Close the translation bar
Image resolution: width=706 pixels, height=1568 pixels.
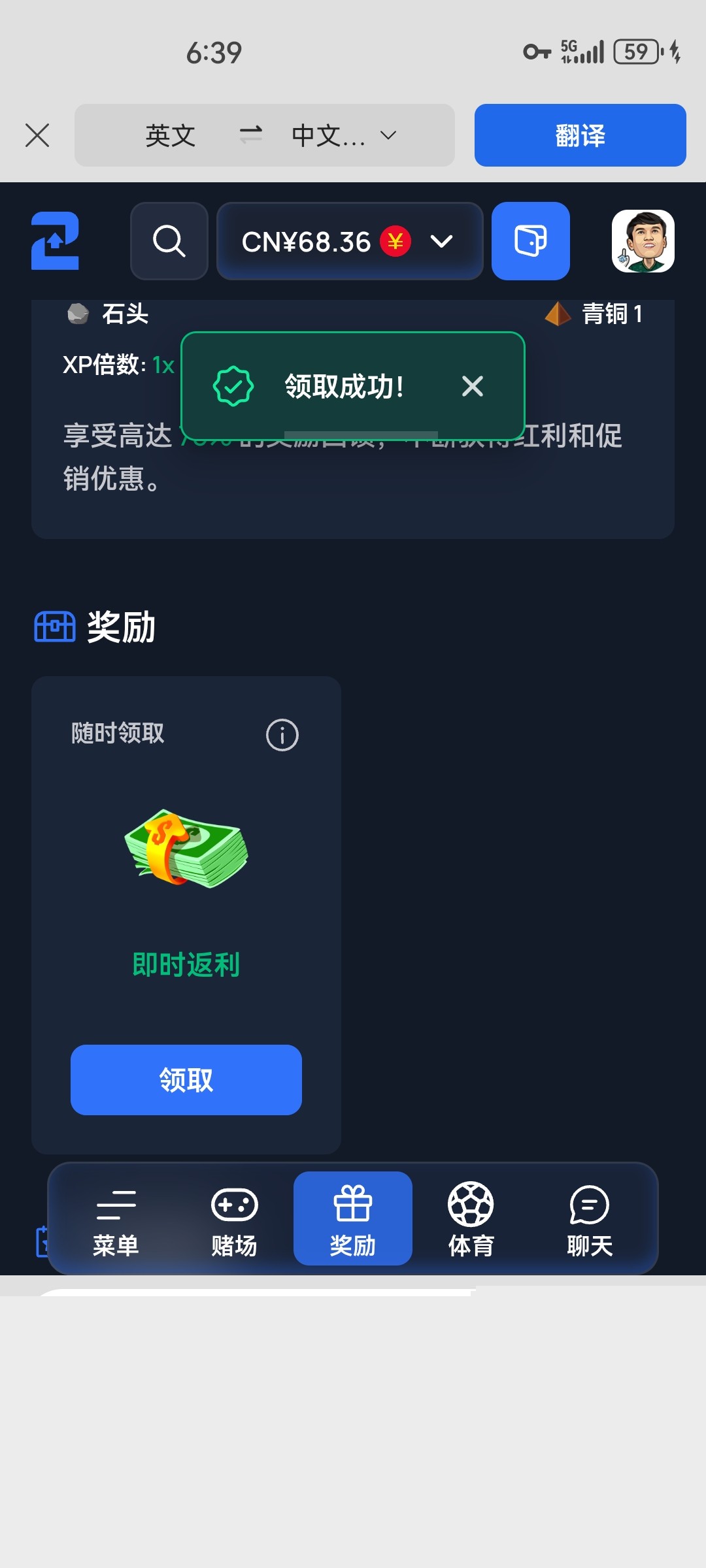click(x=37, y=136)
